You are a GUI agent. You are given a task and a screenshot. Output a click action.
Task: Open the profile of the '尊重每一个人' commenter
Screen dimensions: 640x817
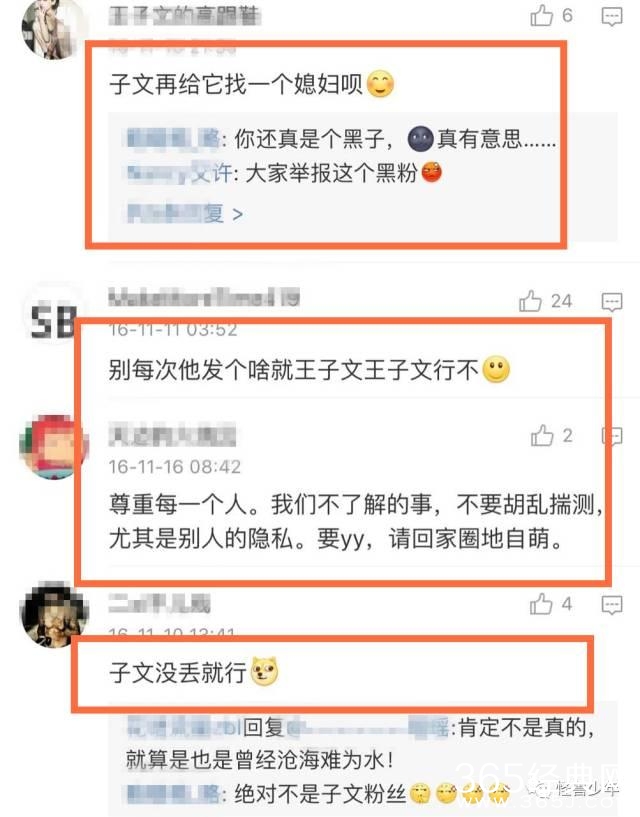point(52,448)
